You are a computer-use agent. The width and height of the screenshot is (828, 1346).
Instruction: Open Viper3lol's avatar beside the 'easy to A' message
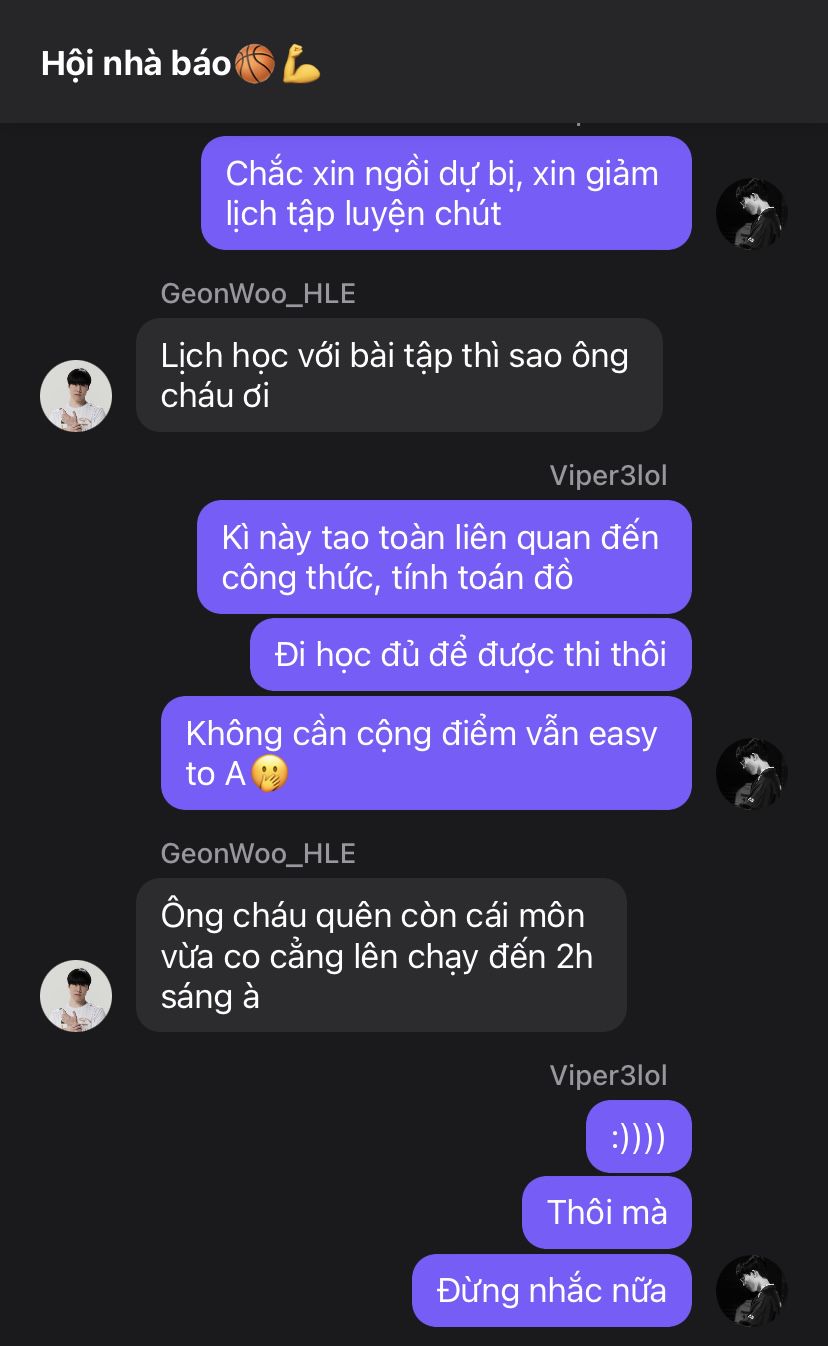752,774
